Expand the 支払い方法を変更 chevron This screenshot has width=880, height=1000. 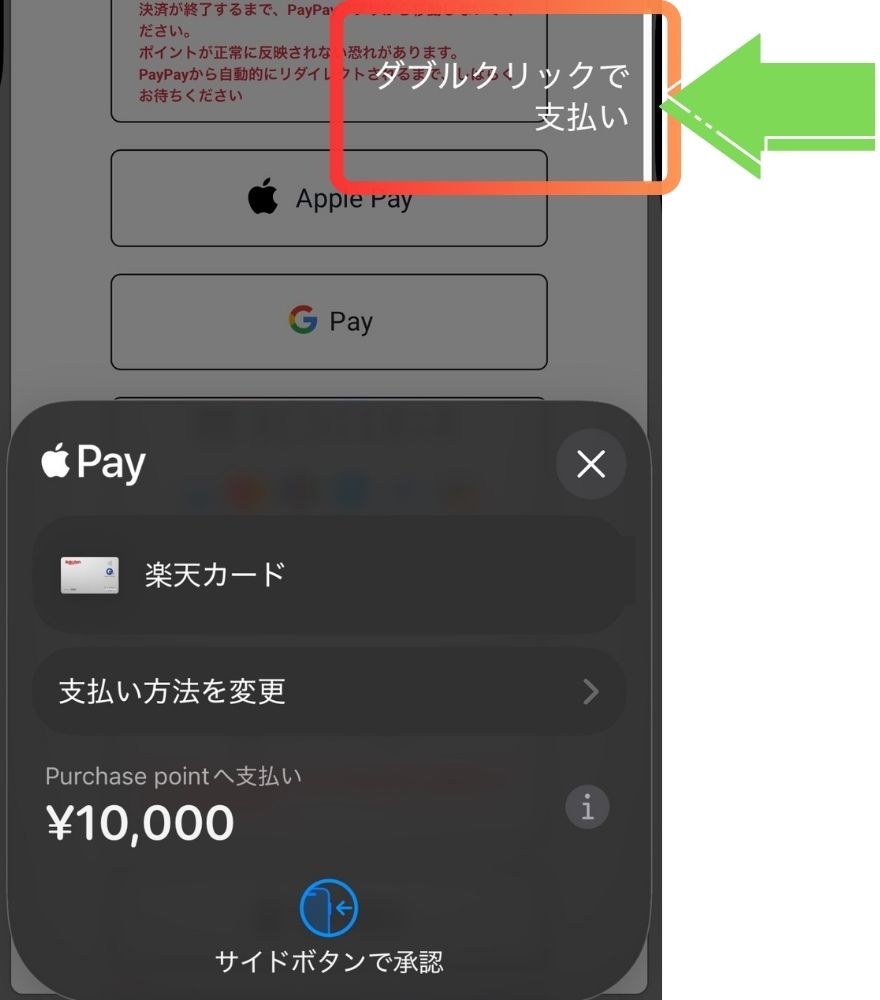[x=592, y=692]
